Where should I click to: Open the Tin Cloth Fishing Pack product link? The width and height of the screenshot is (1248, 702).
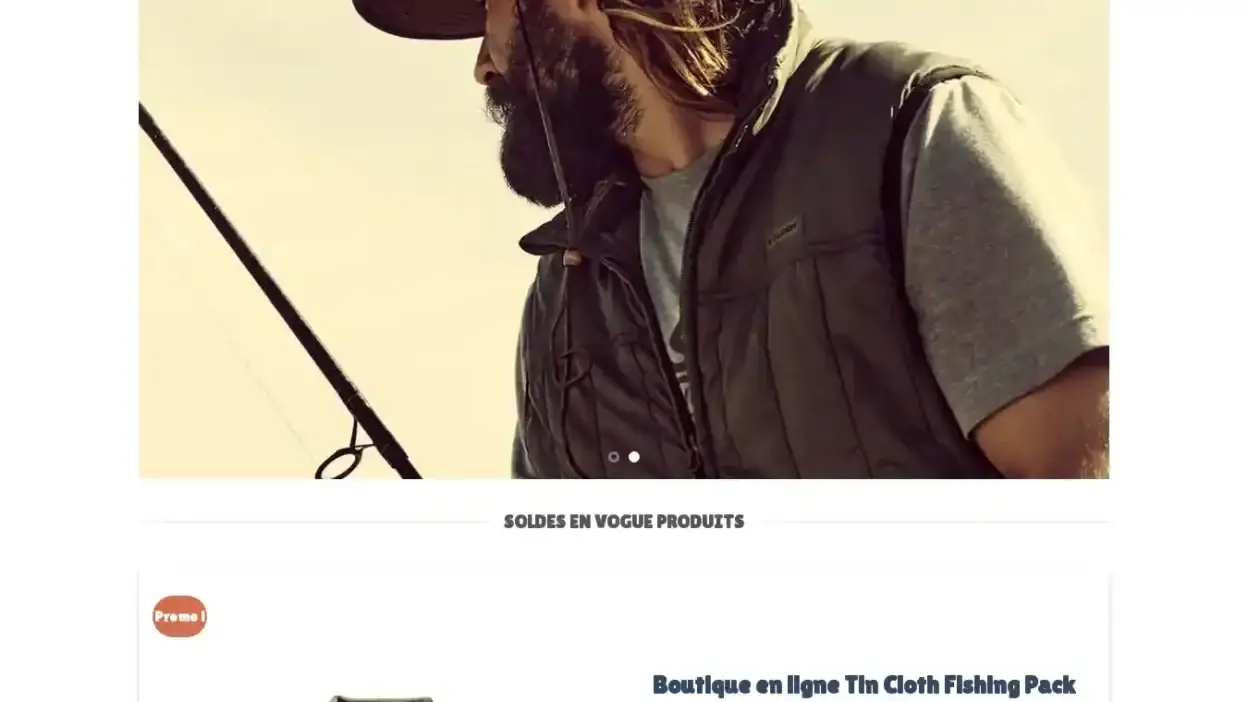[x=863, y=685]
